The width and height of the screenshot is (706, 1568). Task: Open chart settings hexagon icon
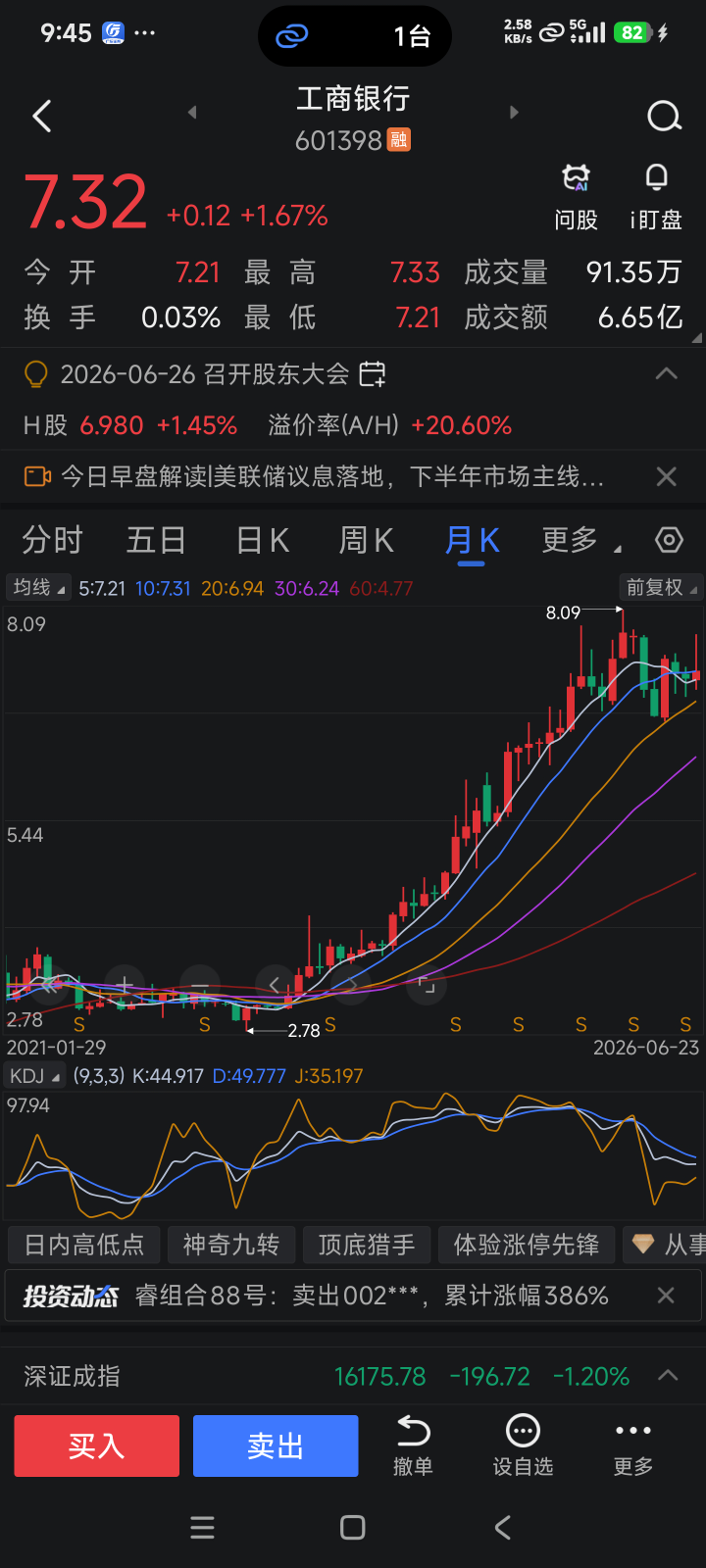pos(669,540)
